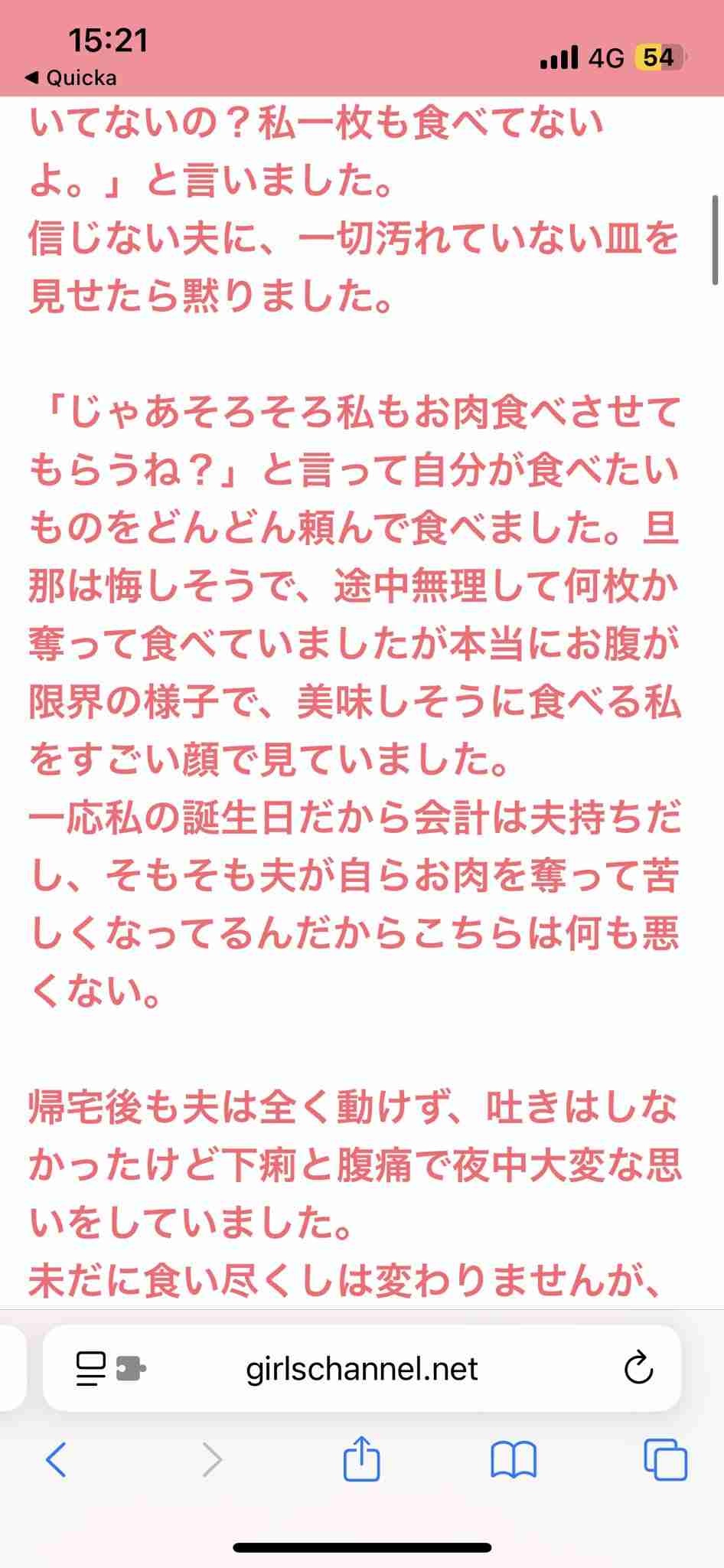
Task: Reload the current page
Action: 638,1369
